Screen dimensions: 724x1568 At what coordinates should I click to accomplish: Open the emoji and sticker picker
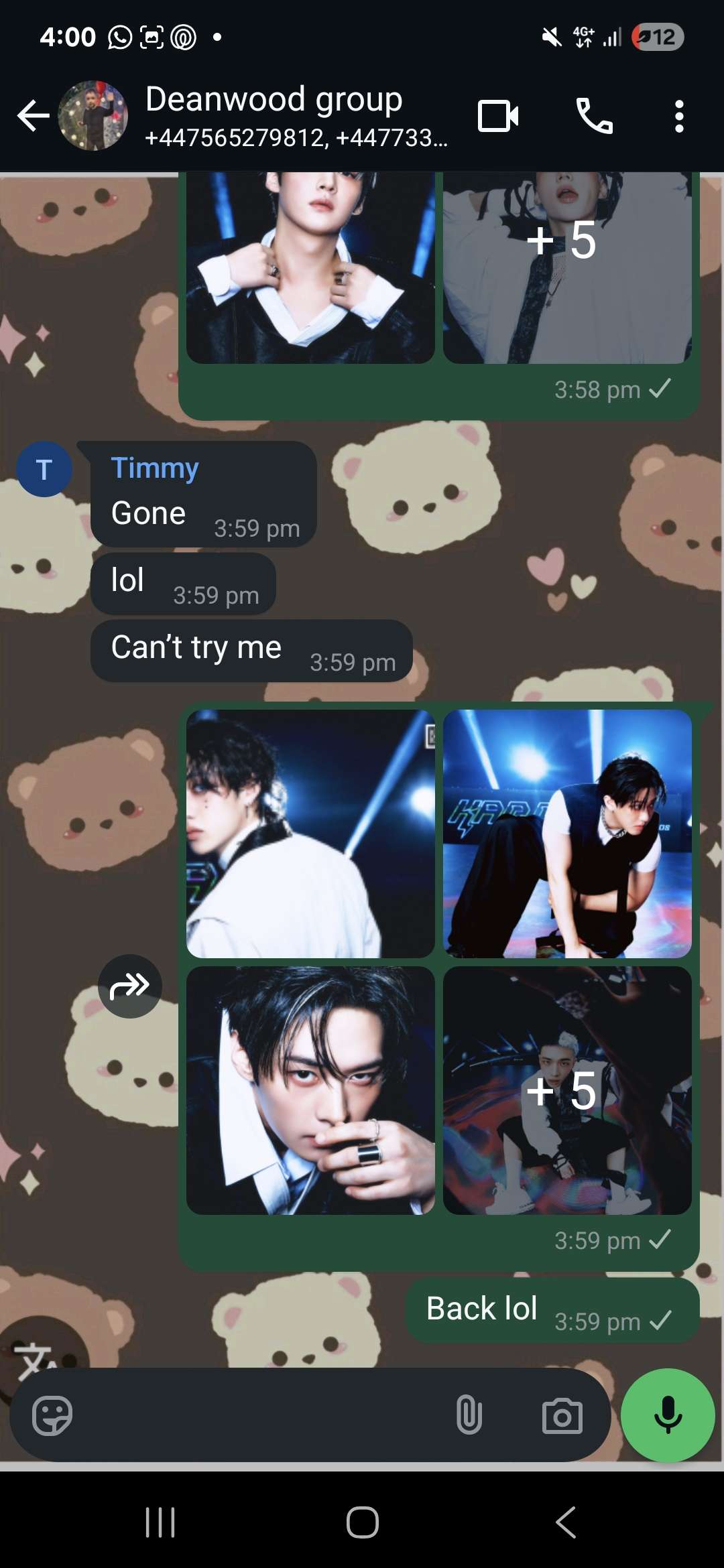pyautogui.click(x=52, y=1415)
